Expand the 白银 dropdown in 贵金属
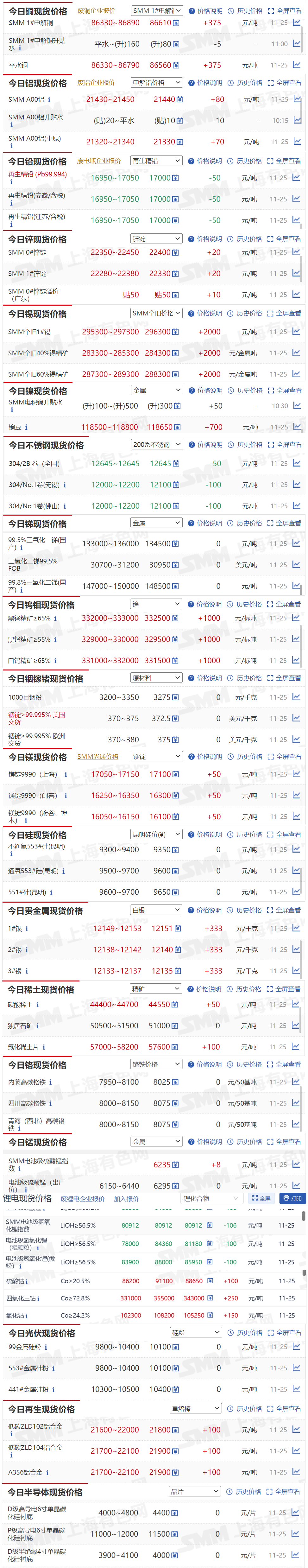The height and width of the screenshot is (1568, 308). (x=156, y=910)
